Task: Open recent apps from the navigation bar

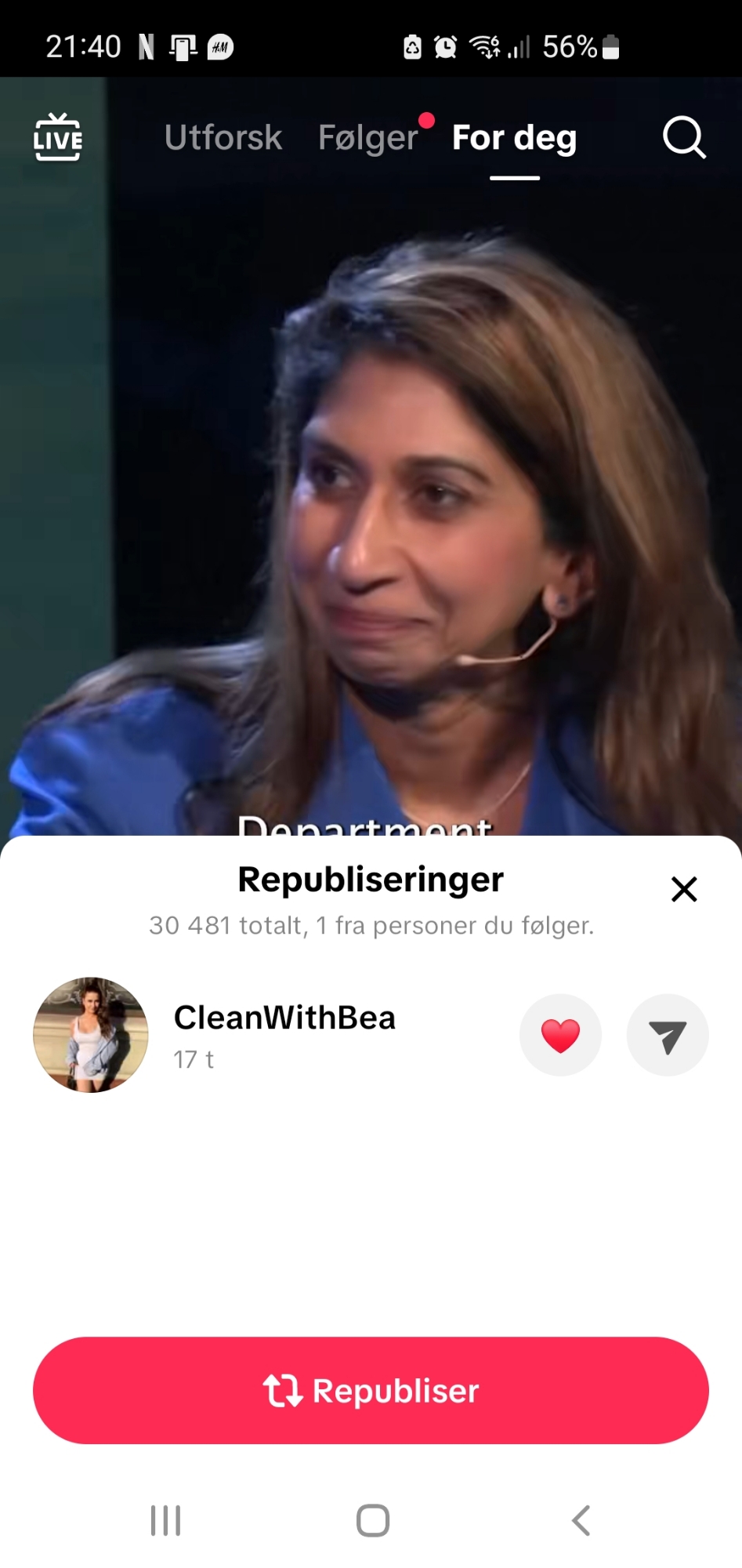Action: point(165,1521)
